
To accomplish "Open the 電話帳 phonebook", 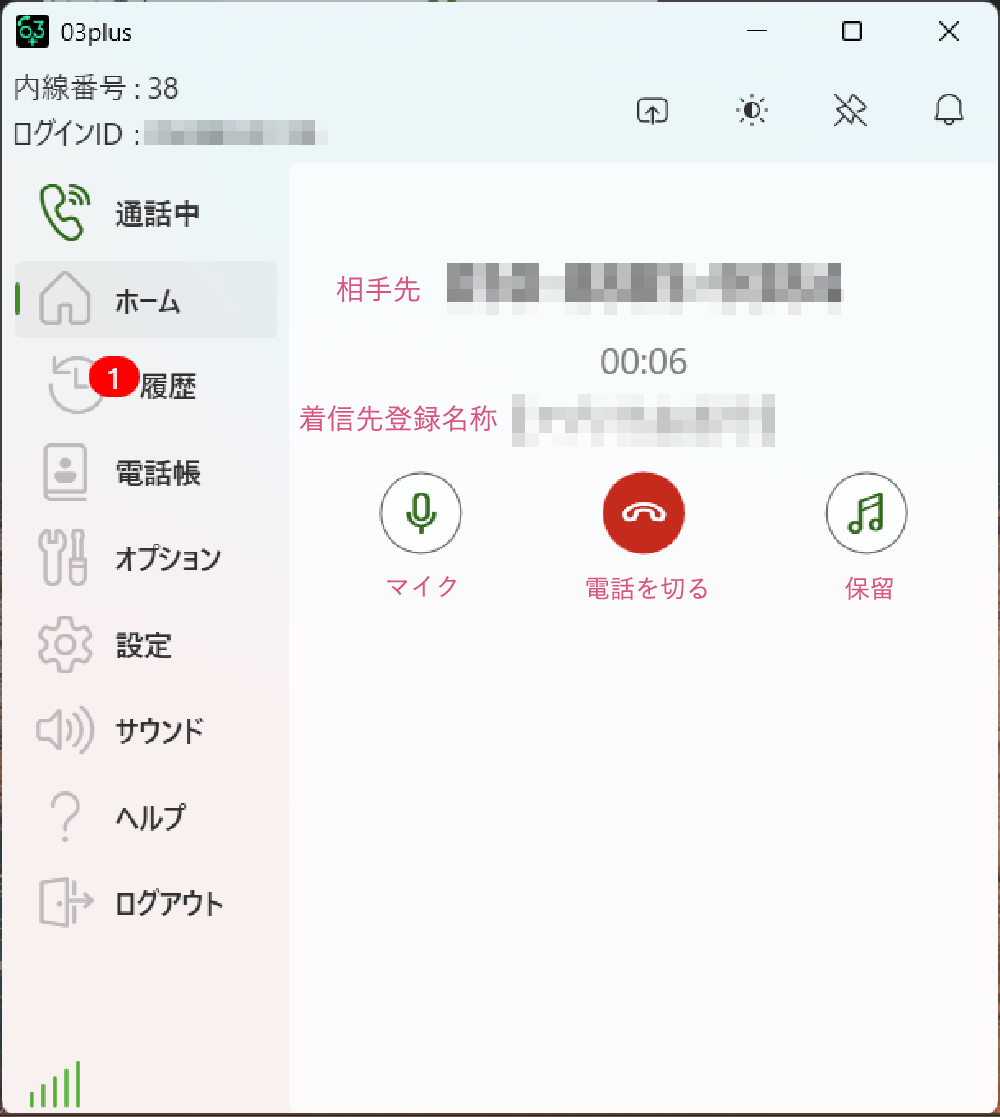I will point(145,472).
